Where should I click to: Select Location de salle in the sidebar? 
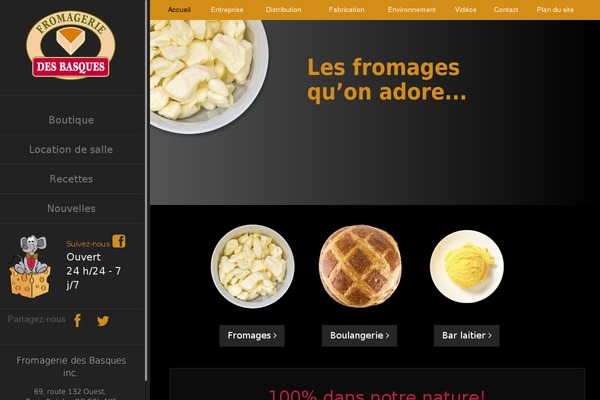coord(71,150)
